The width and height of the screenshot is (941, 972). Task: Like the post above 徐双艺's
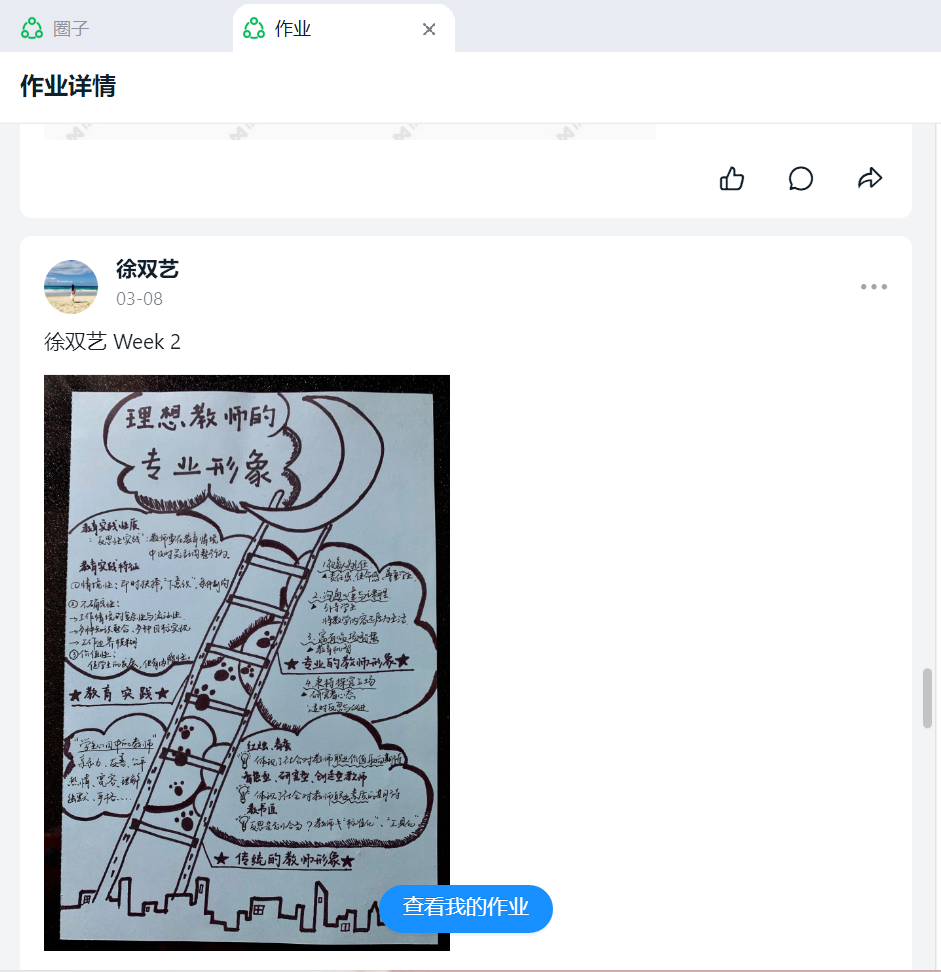(x=732, y=179)
